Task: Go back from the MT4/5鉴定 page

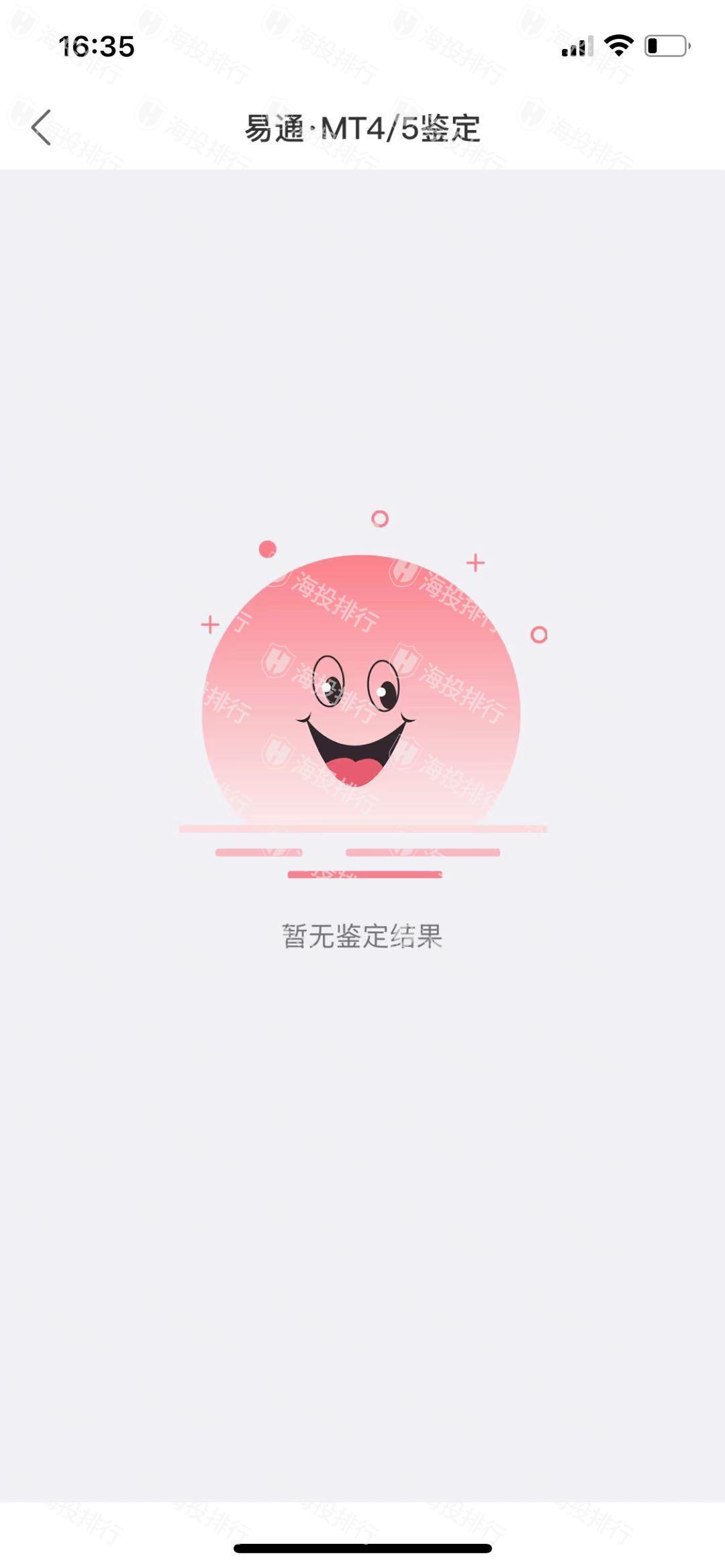Action: (x=42, y=127)
